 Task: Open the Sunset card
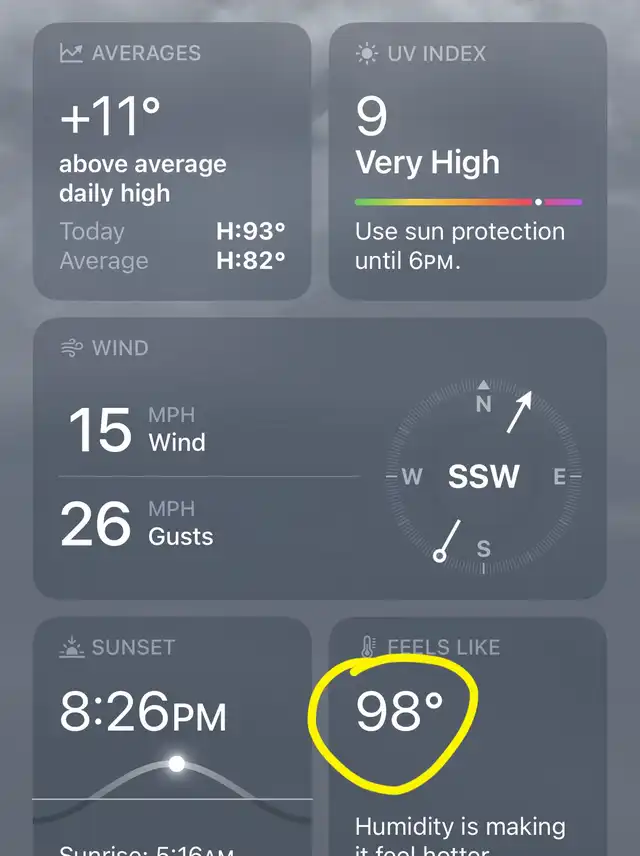click(172, 737)
